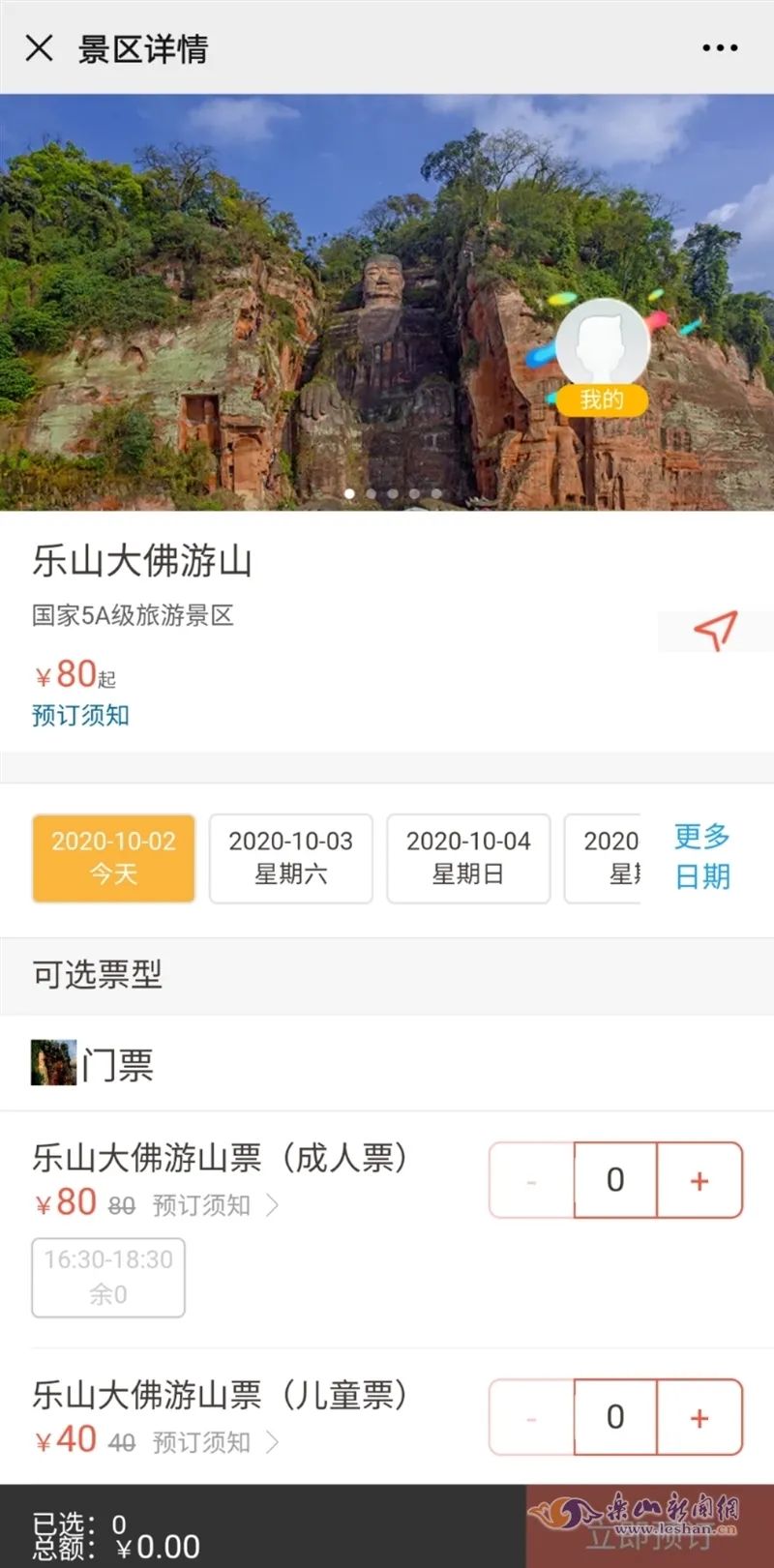The width and height of the screenshot is (774, 1568).
Task: Choose date 2020-10-04 星期日
Action: (x=468, y=858)
